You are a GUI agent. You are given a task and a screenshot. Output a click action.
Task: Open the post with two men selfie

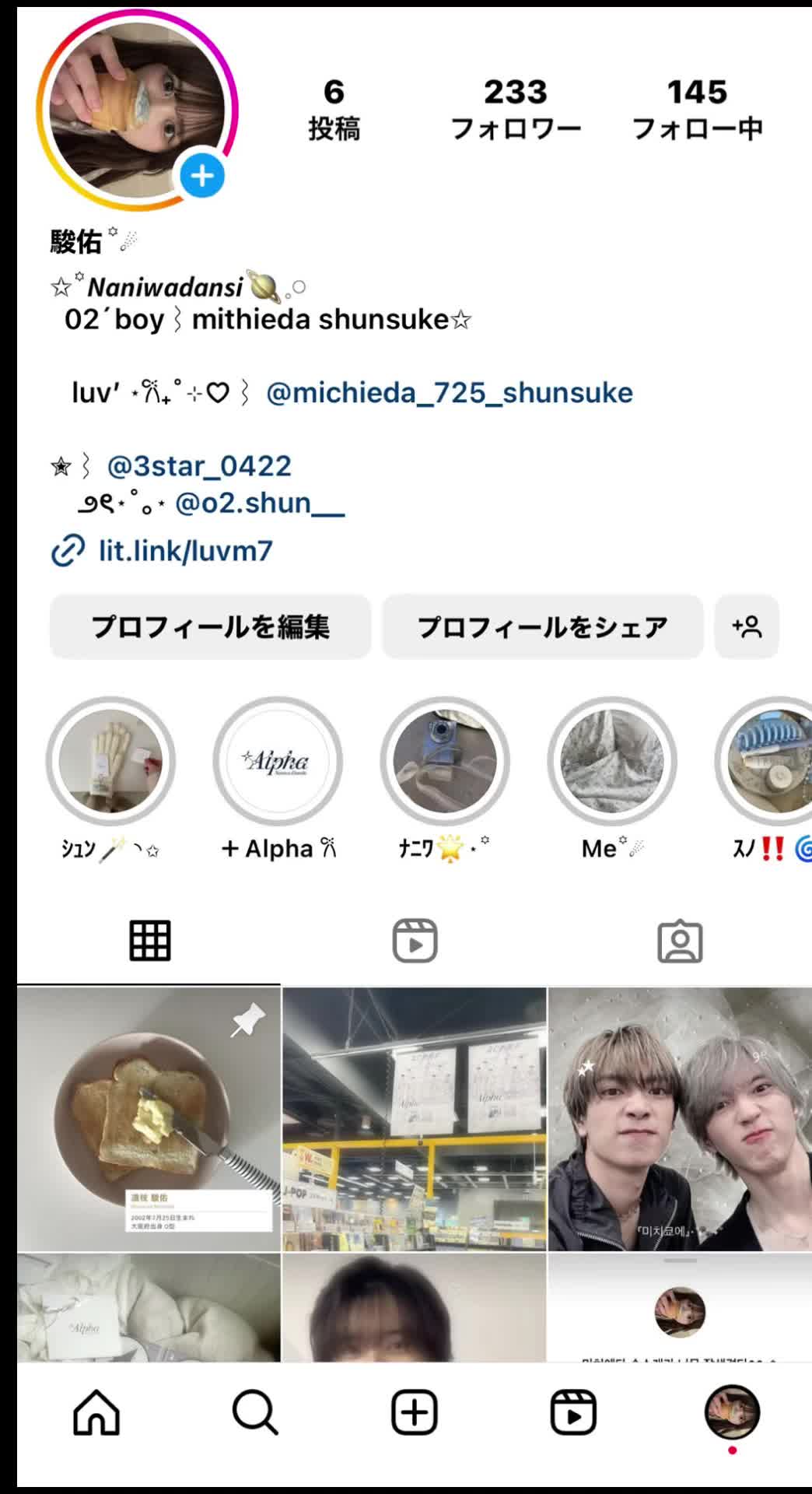[x=680, y=1119]
